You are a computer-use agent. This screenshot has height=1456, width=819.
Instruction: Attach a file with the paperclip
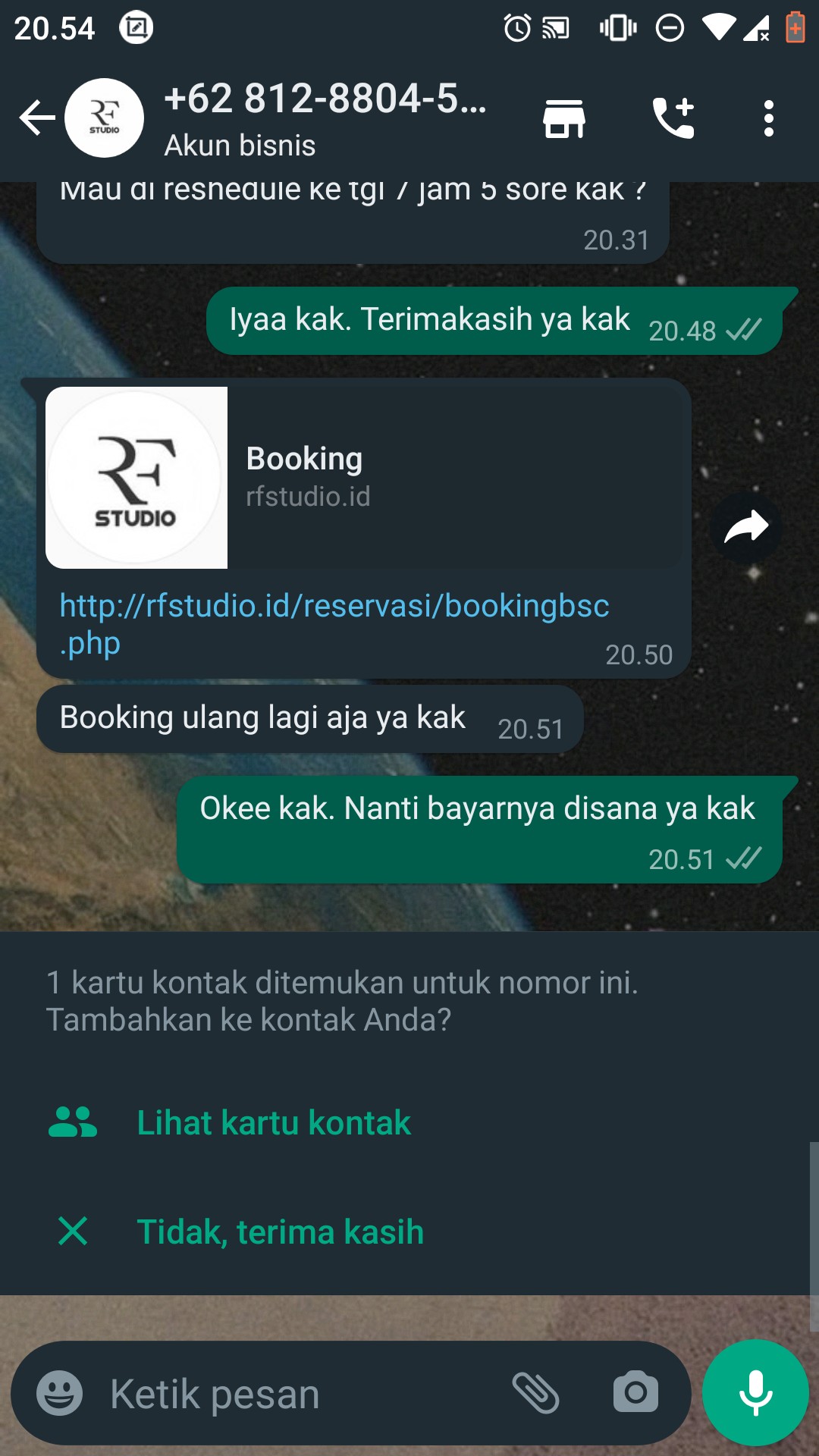(535, 1393)
